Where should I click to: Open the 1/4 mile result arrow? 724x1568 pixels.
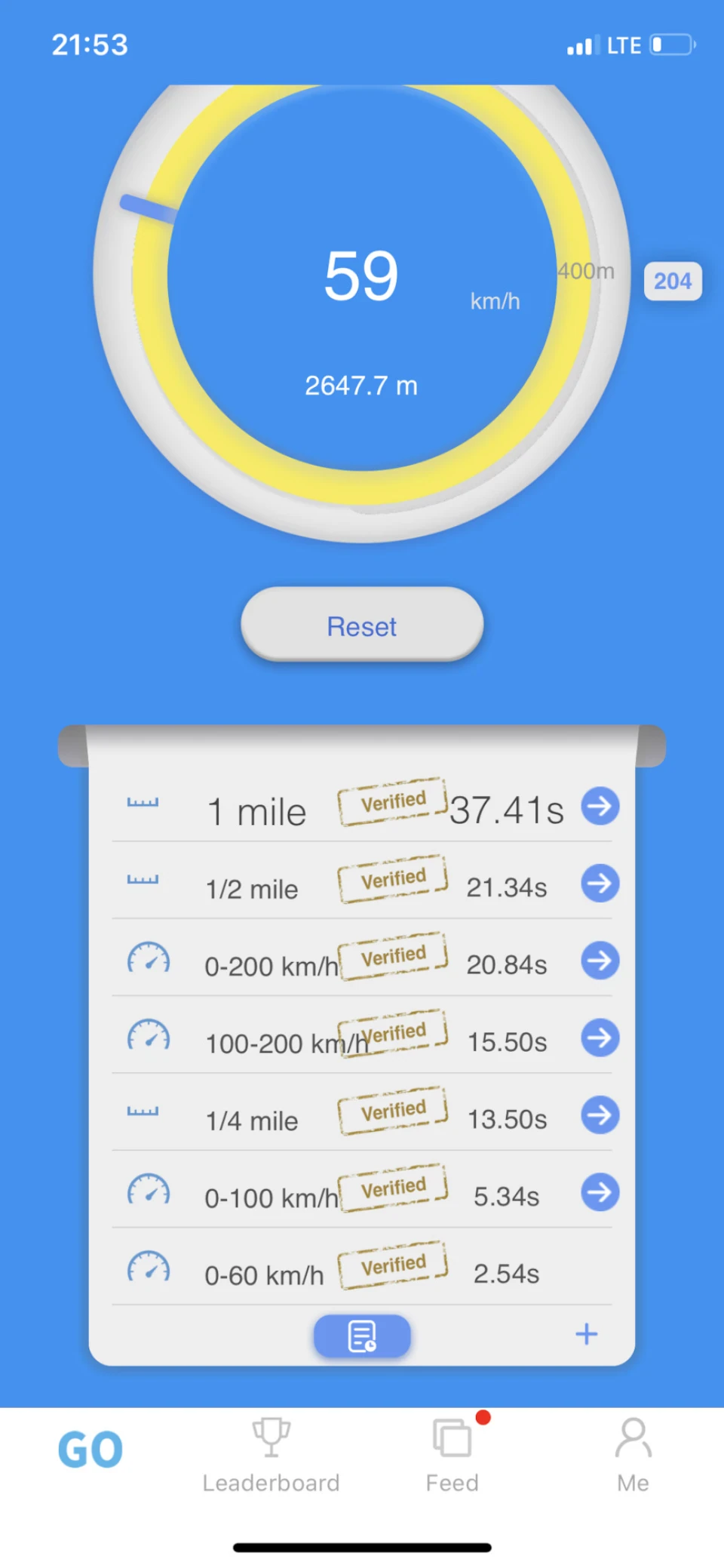click(x=600, y=1115)
